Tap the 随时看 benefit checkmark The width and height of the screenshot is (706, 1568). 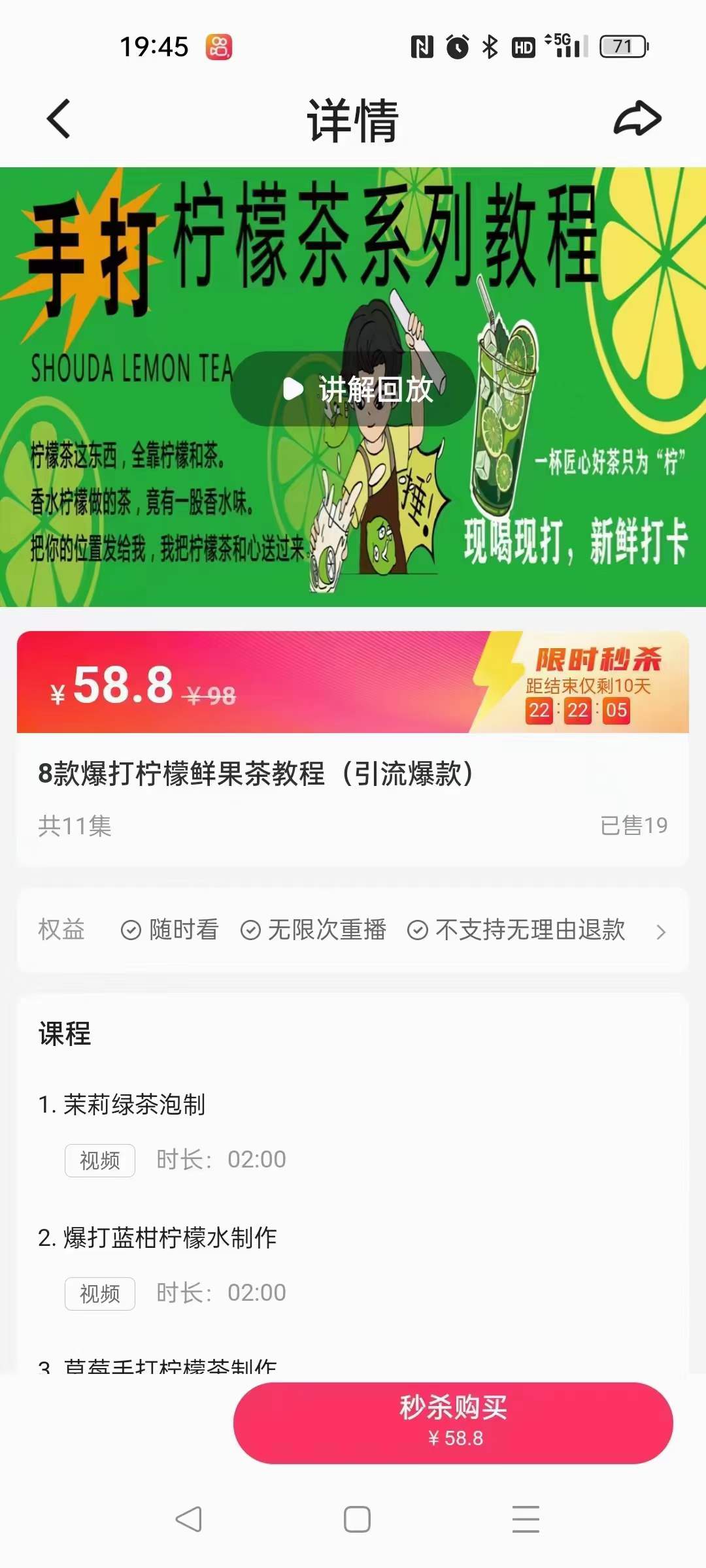[131, 930]
